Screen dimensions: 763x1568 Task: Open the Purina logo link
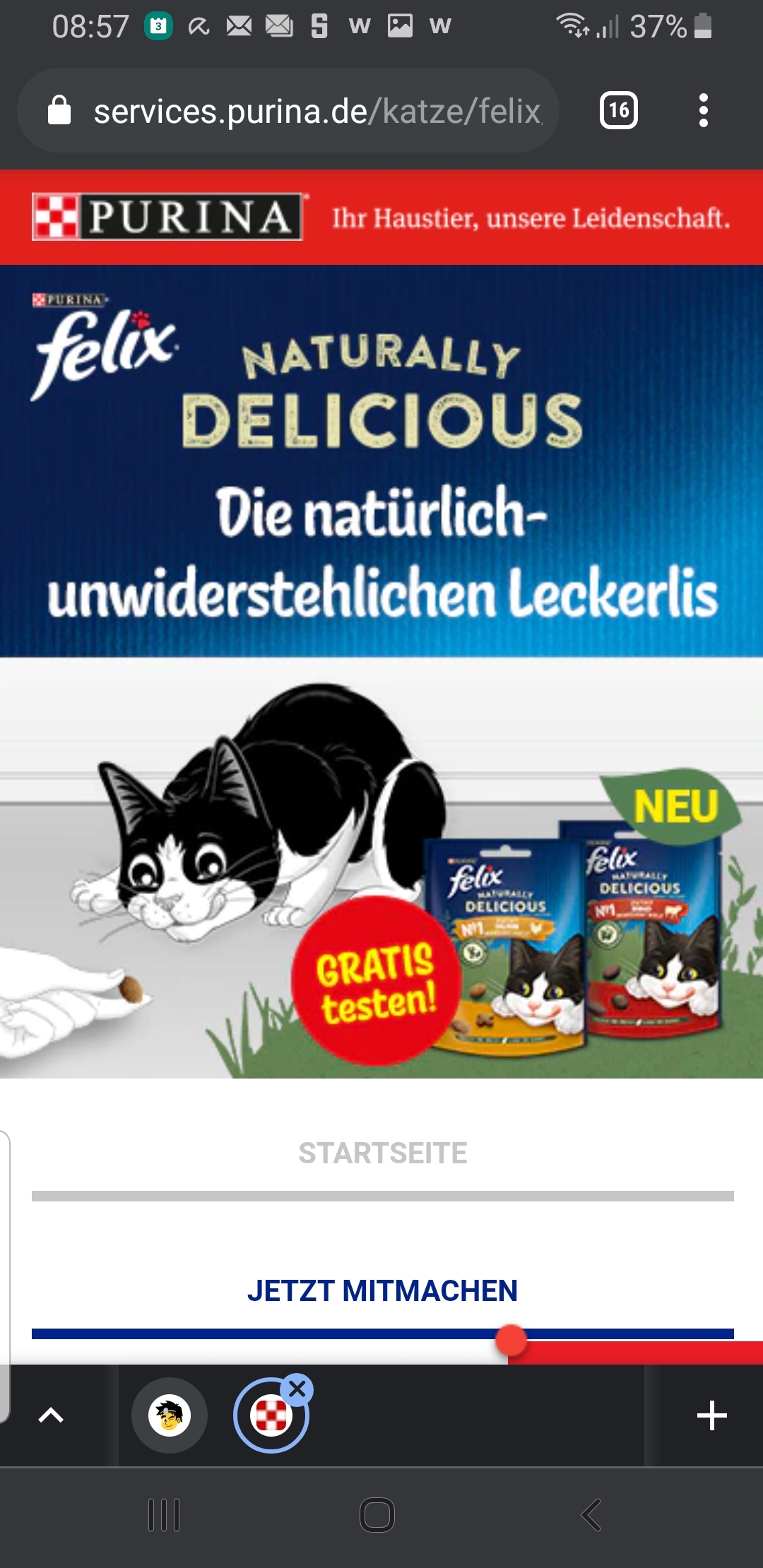(x=167, y=217)
